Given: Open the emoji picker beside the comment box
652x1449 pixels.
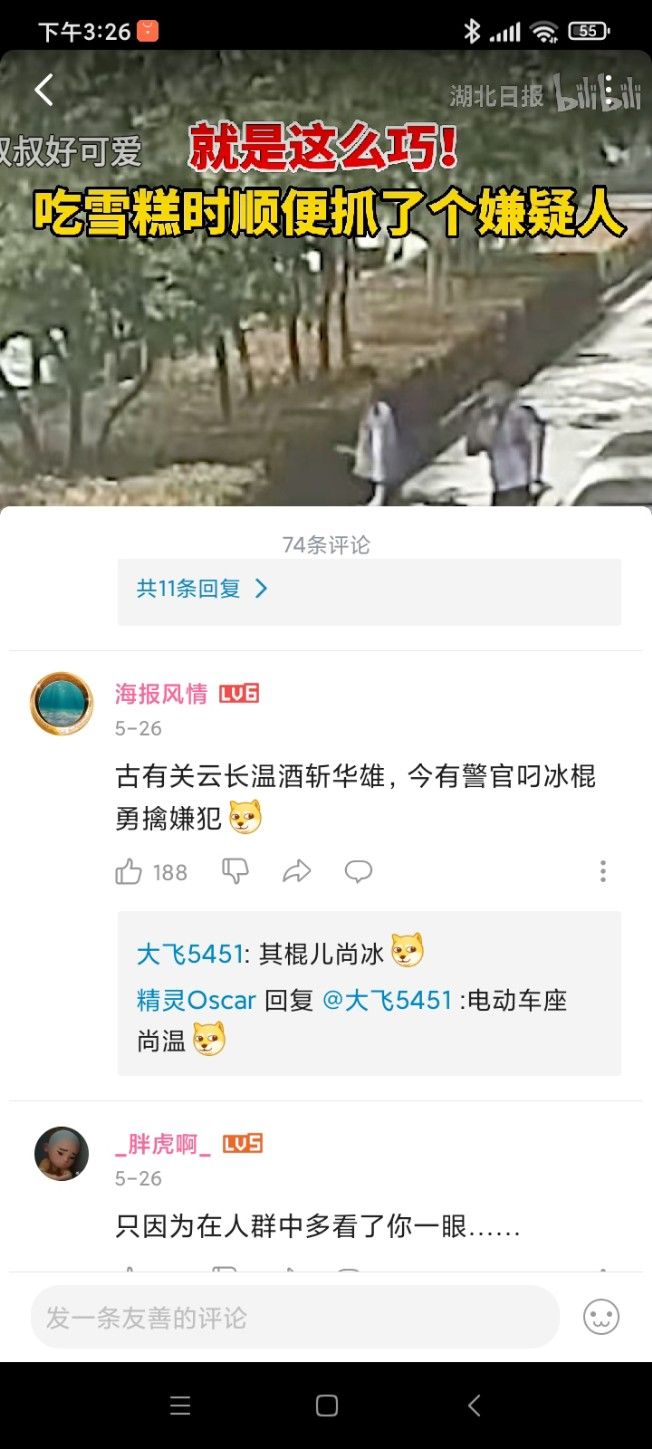Looking at the screenshot, I should (x=601, y=1317).
